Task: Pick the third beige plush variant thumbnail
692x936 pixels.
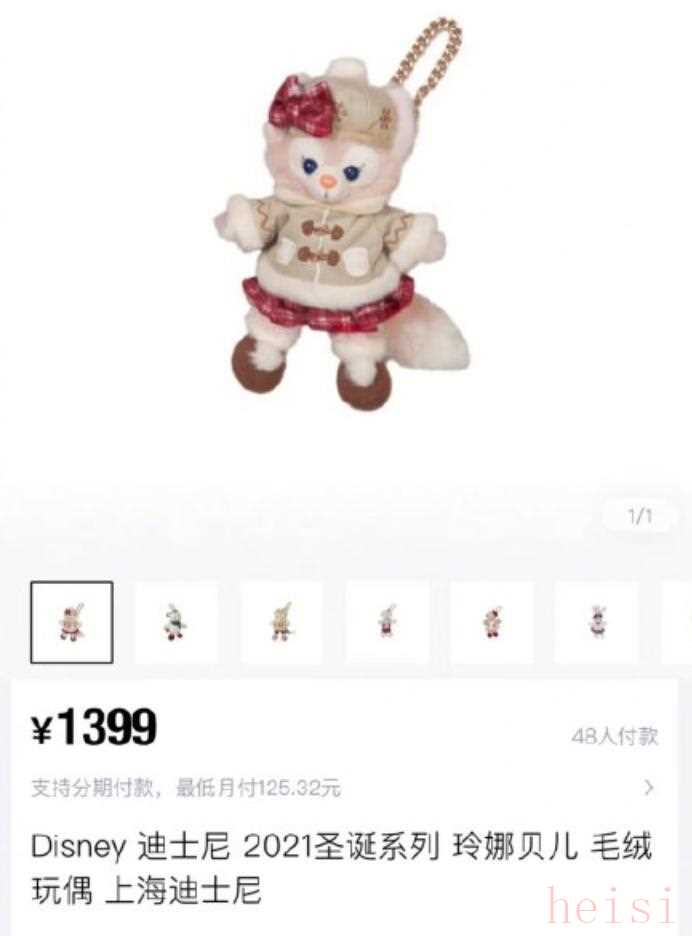Action: click(x=281, y=622)
